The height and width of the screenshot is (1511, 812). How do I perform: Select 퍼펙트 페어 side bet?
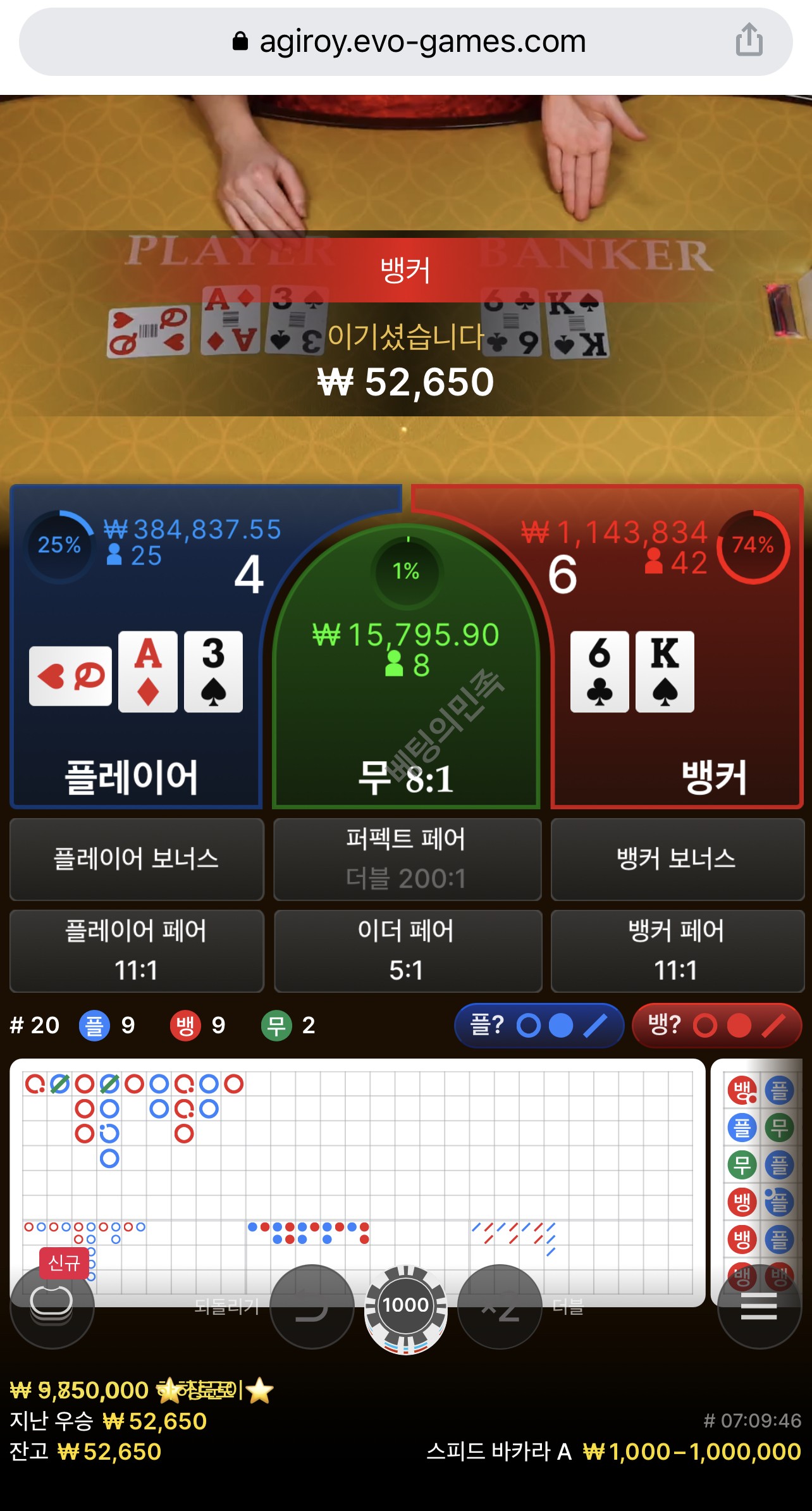coord(407,859)
